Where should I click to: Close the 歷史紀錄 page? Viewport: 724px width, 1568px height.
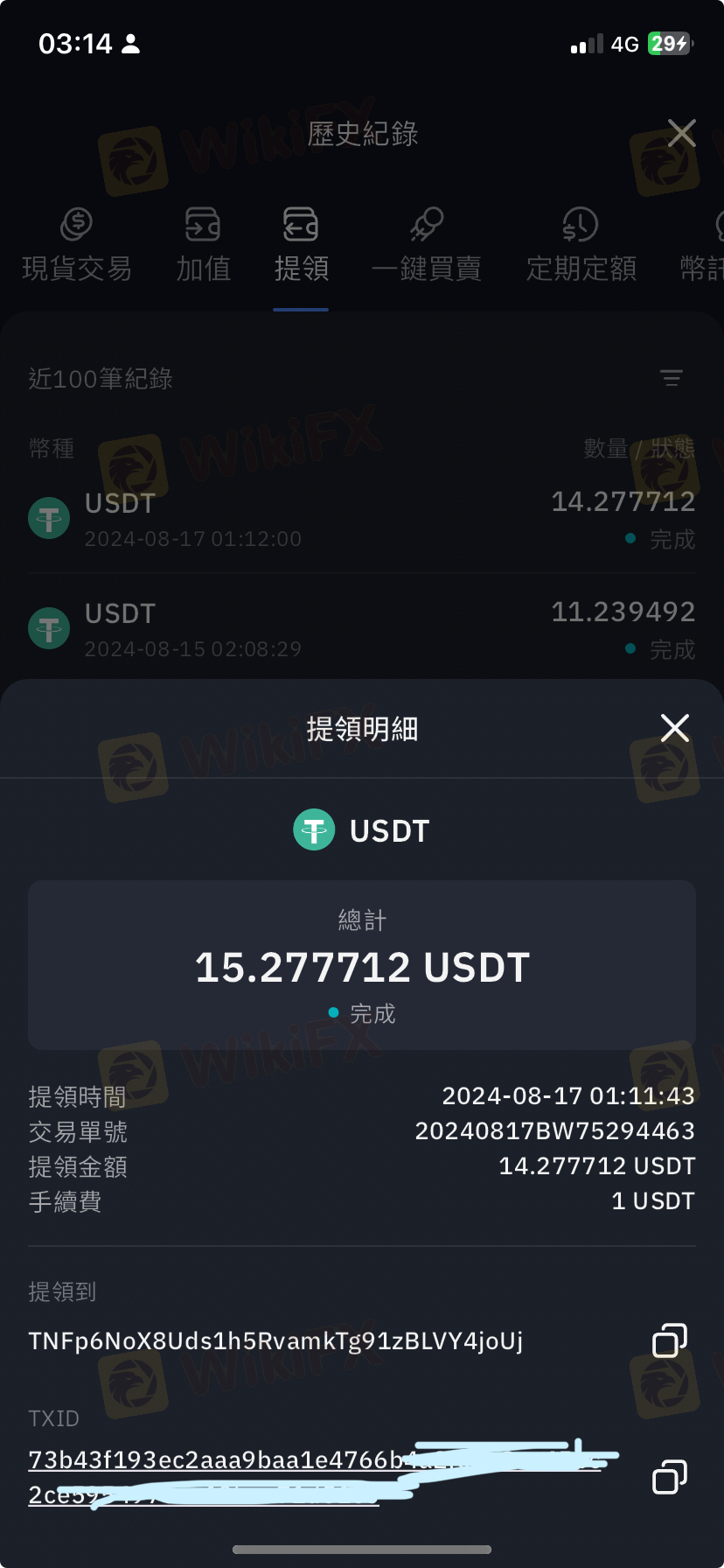[x=681, y=133]
